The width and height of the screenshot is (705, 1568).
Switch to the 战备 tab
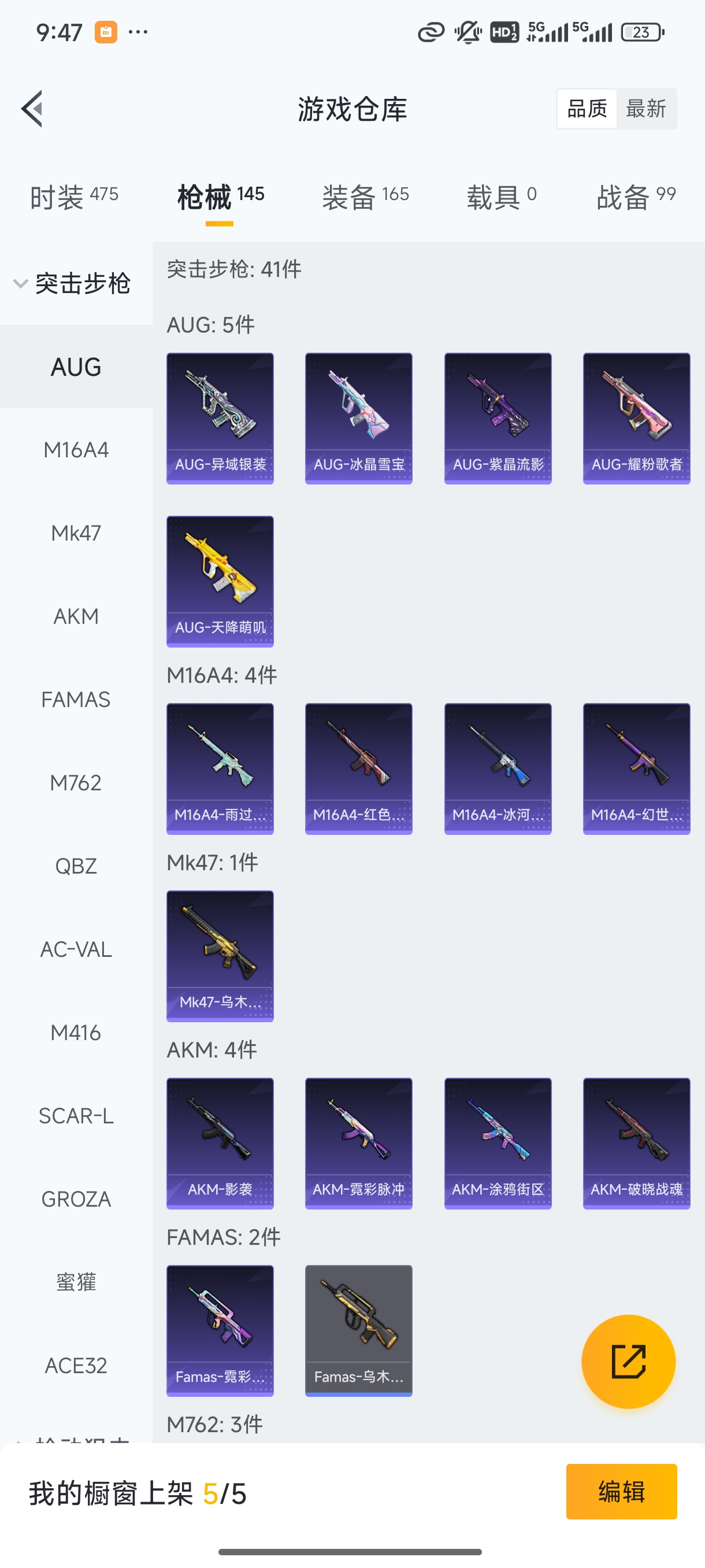click(636, 197)
